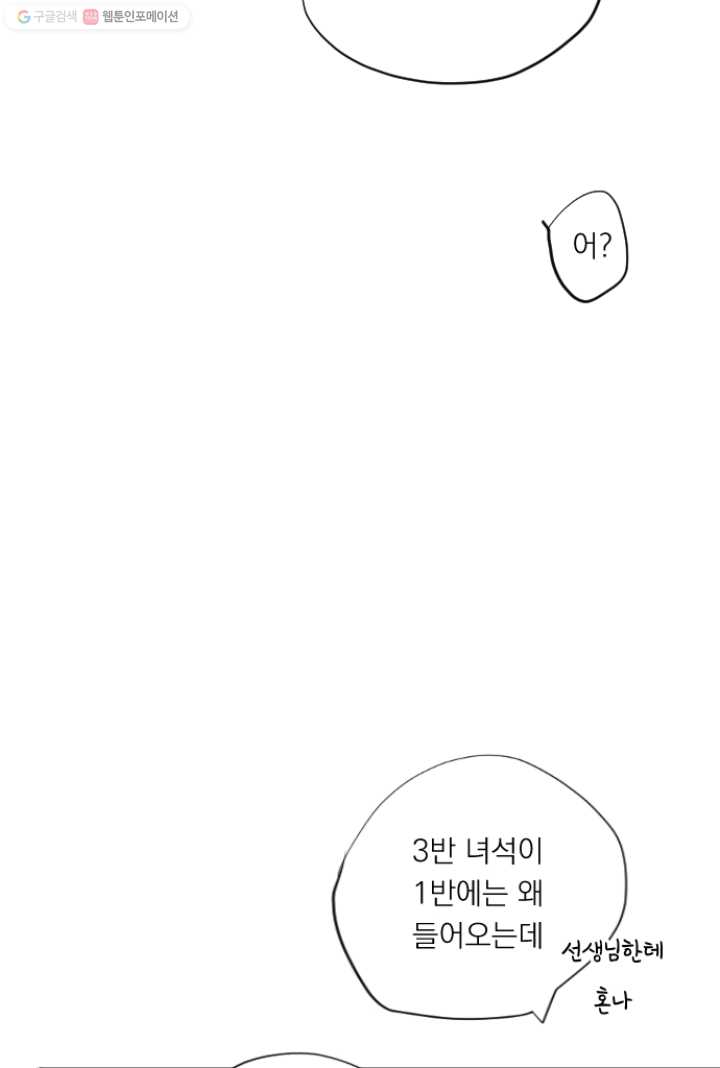This screenshot has height=1068, width=720.
Task: Open the 구글검색 Google search shortcut
Action: click(47, 17)
